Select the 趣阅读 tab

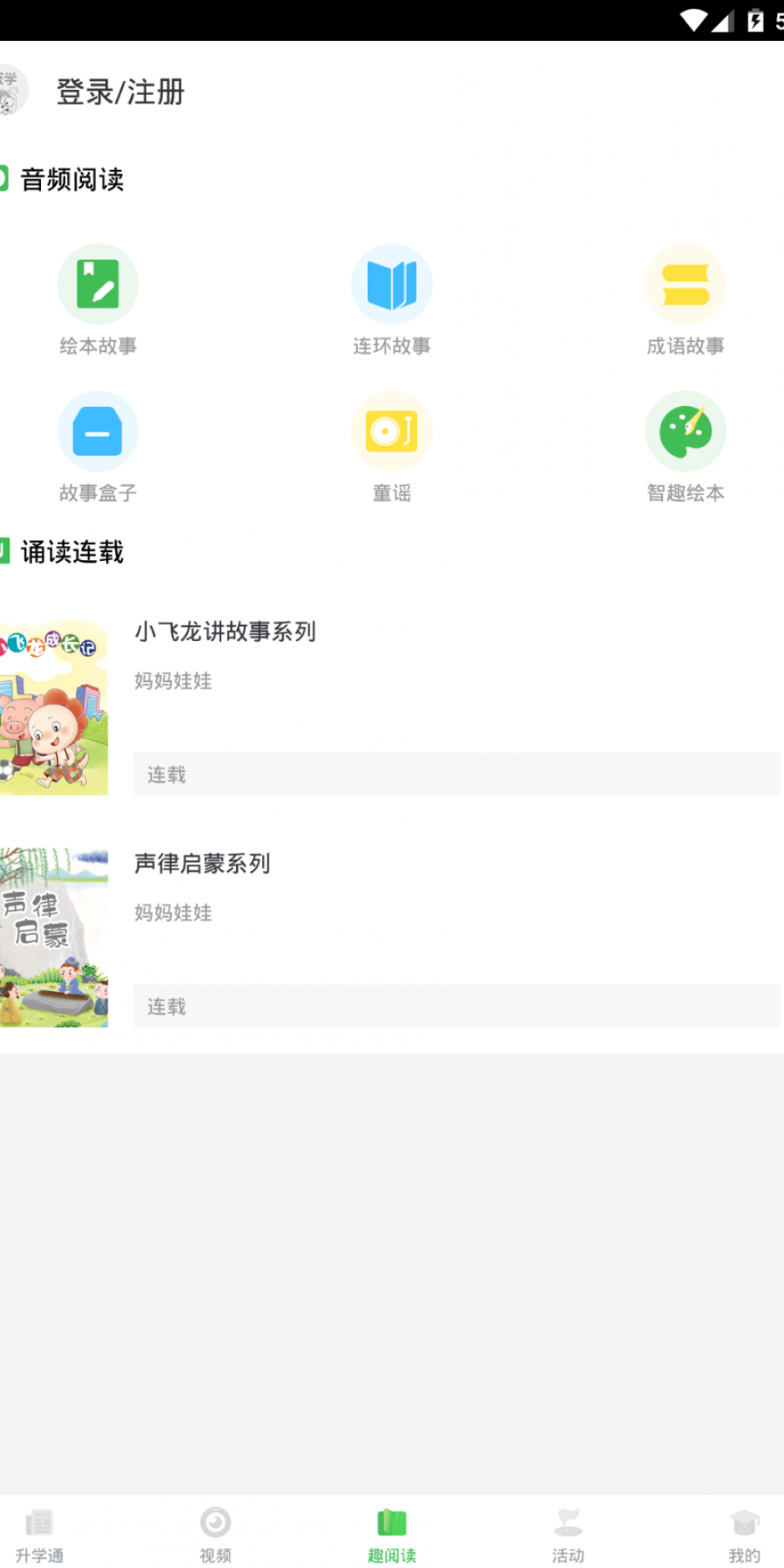[x=391, y=1535]
